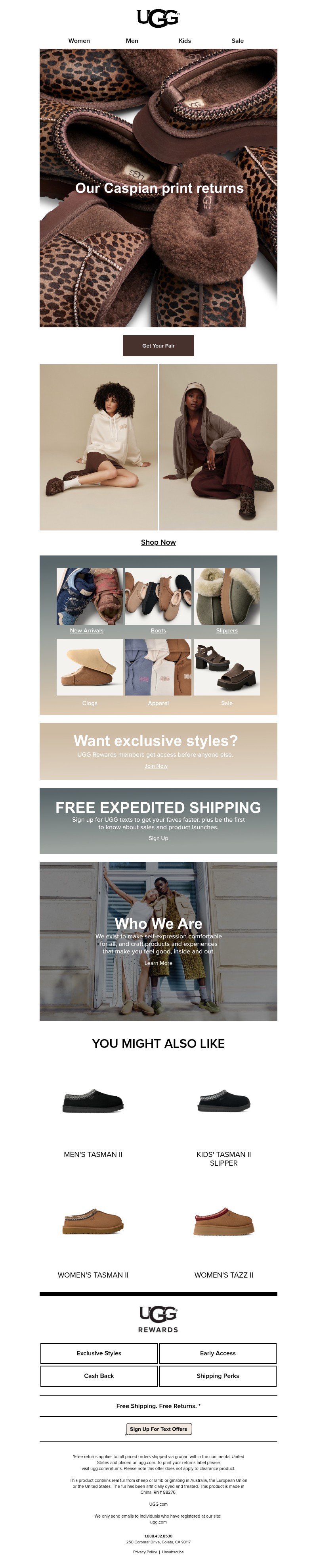Follow the Shop Now link

click(x=158, y=542)
